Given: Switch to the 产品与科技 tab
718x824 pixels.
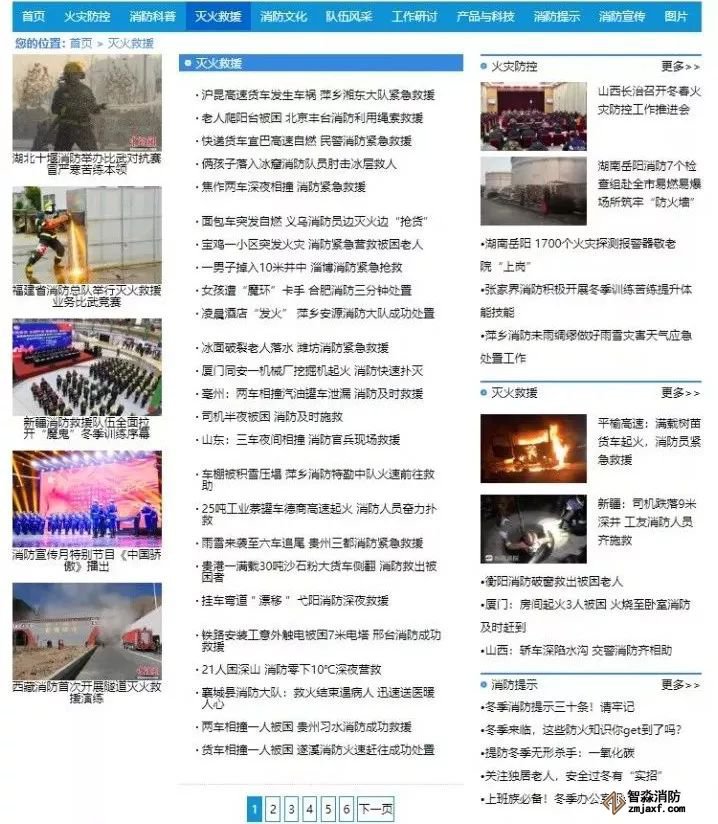Looking at the screenshot, I should (485, 17).
